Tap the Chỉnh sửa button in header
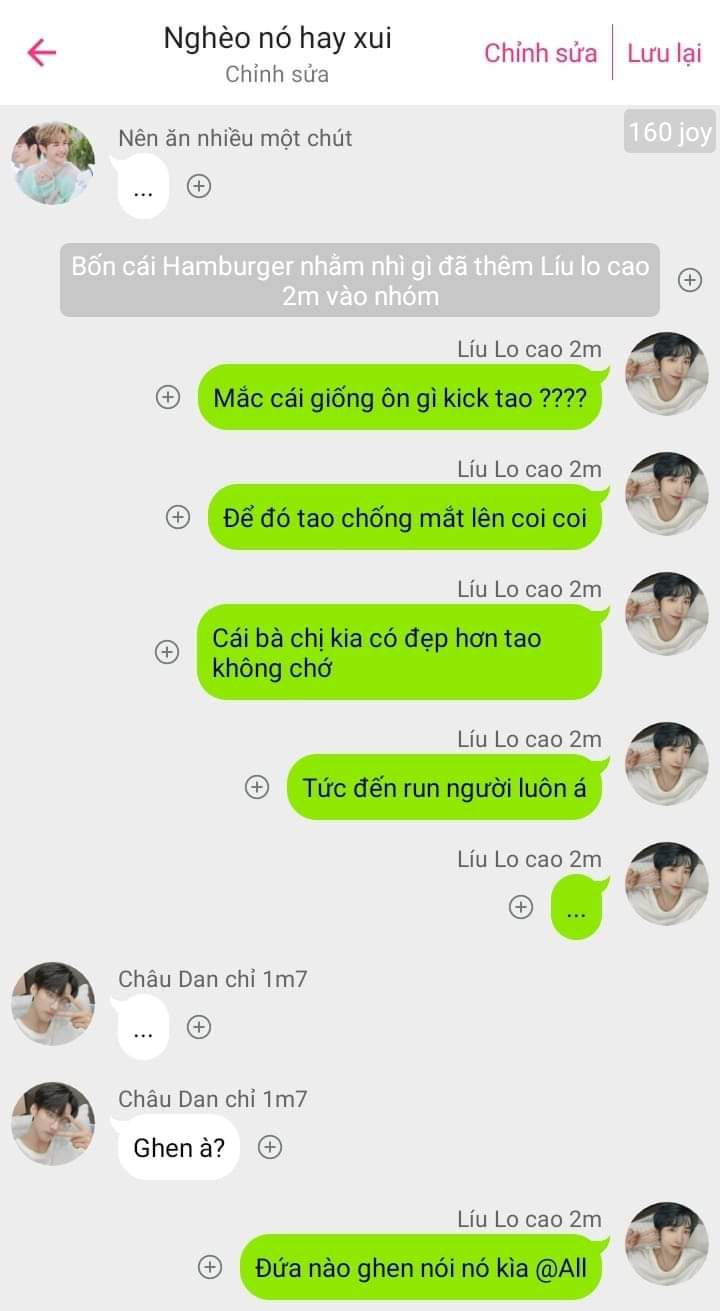The image size is (720, 1311). (540, 53)
